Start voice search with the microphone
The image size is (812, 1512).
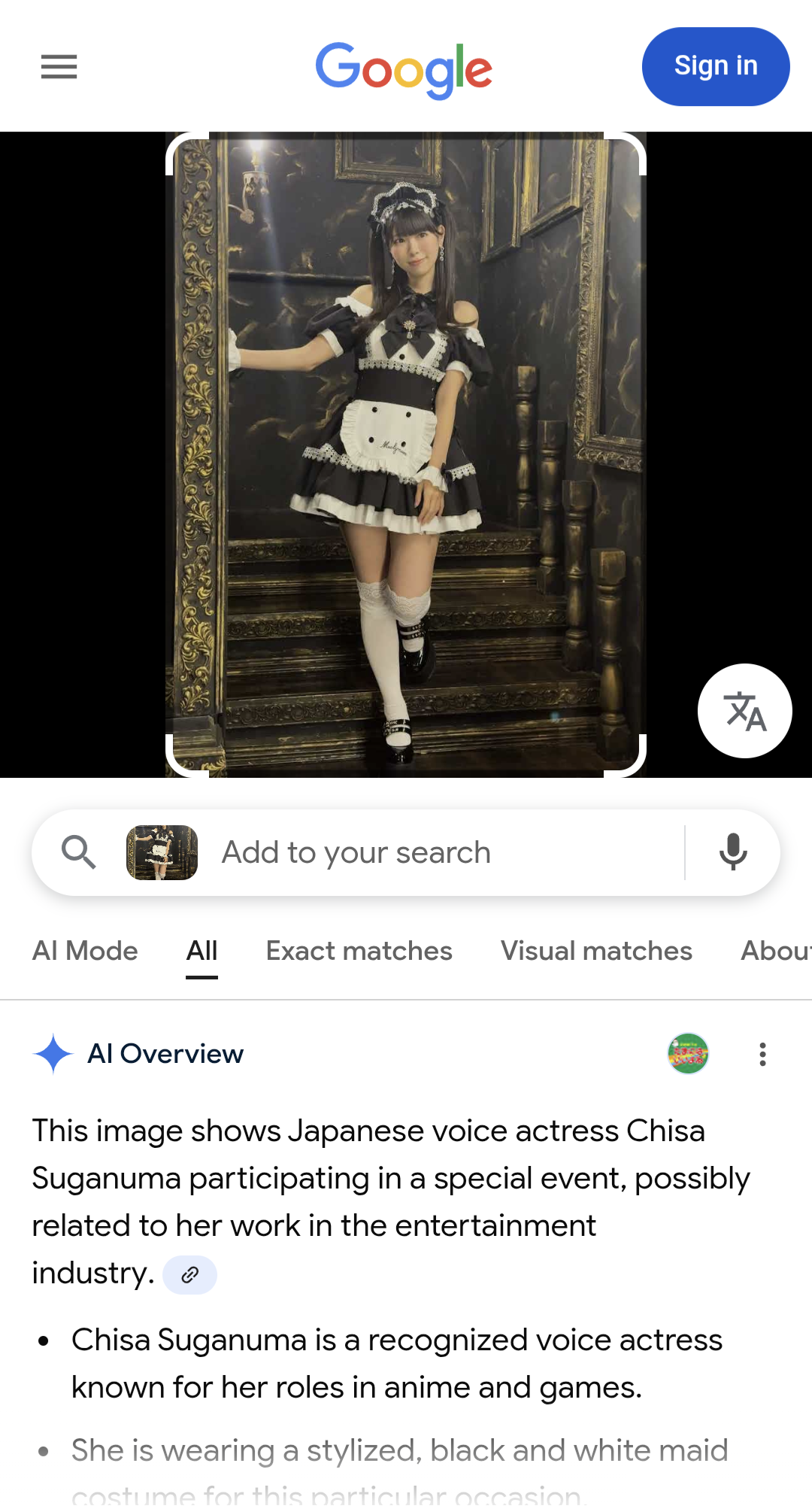click(733, 853)
